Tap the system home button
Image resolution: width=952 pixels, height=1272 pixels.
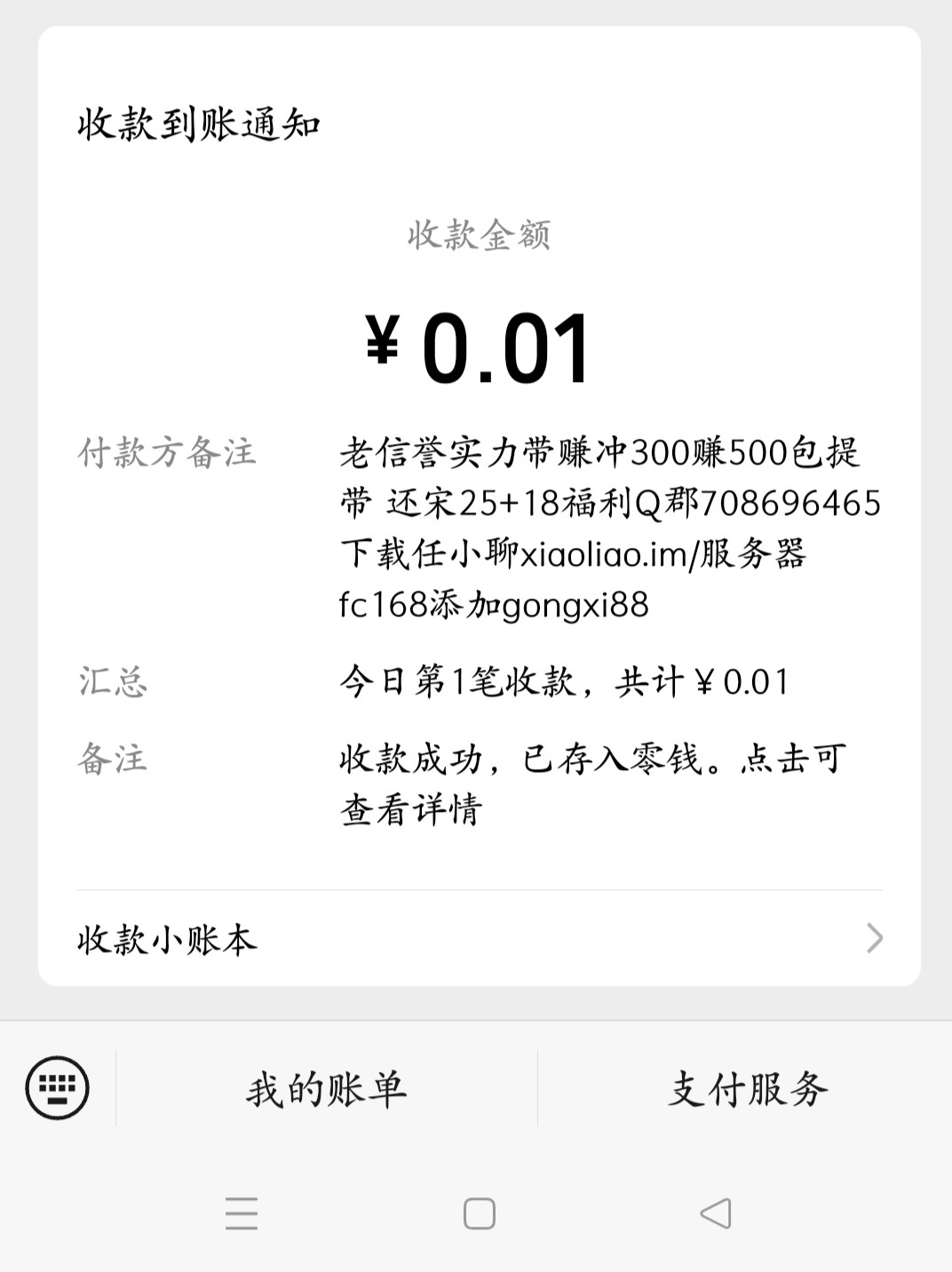point(479,1213)
